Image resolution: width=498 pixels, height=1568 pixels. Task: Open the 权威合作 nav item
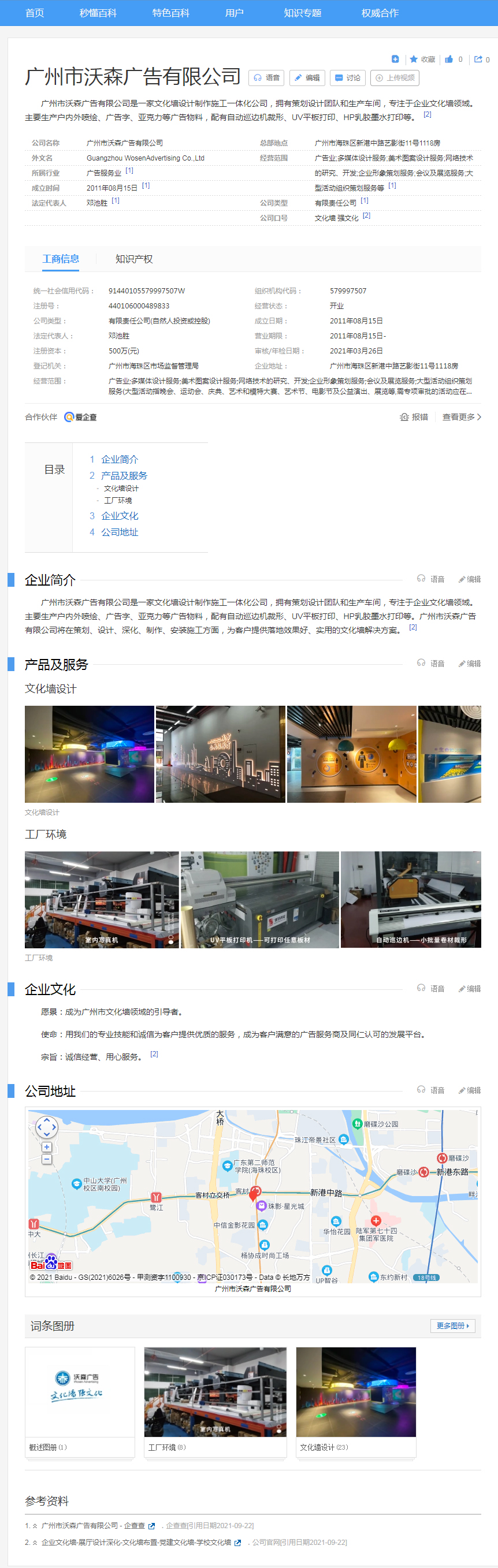pyautogui.click(x=380, y=13)
